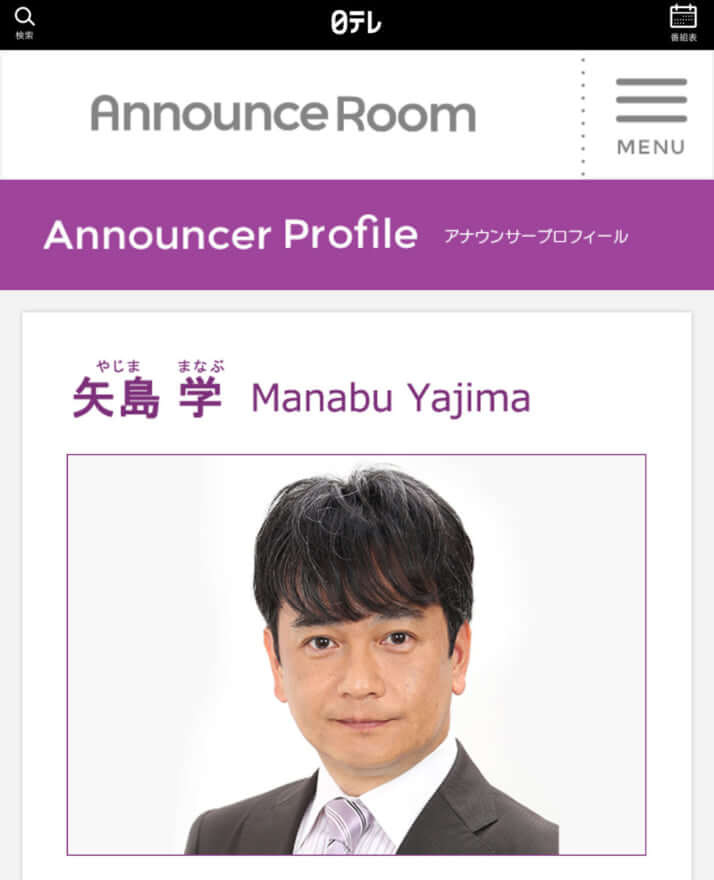This screenshot has width=714, height=880.
Task: Go to the Announce Room home link
Action: 283,114
